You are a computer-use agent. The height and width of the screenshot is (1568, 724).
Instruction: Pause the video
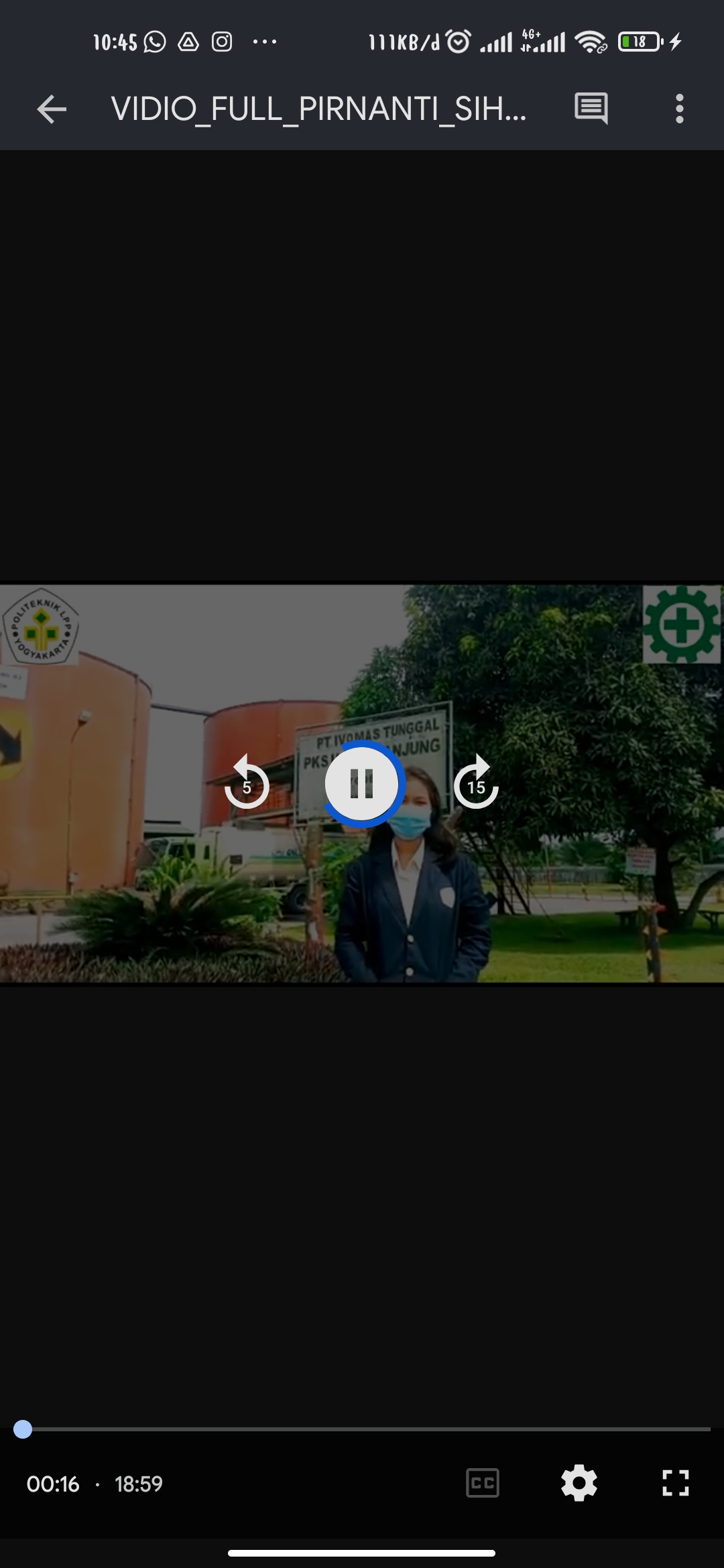tap(362, 783)
